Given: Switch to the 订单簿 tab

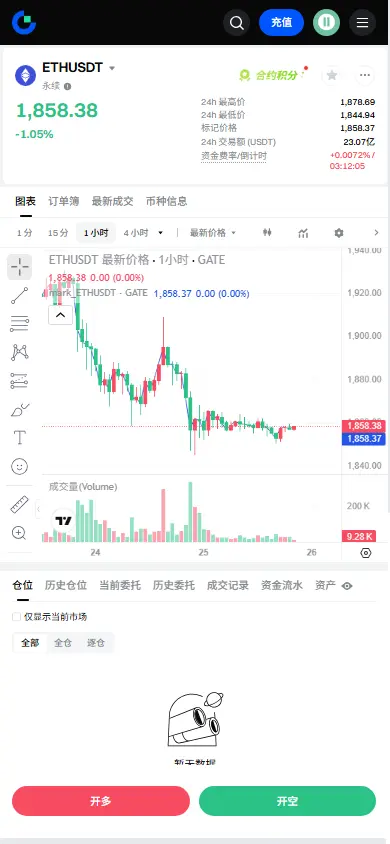Looking at the screenshot, I should tap(63, 201).
